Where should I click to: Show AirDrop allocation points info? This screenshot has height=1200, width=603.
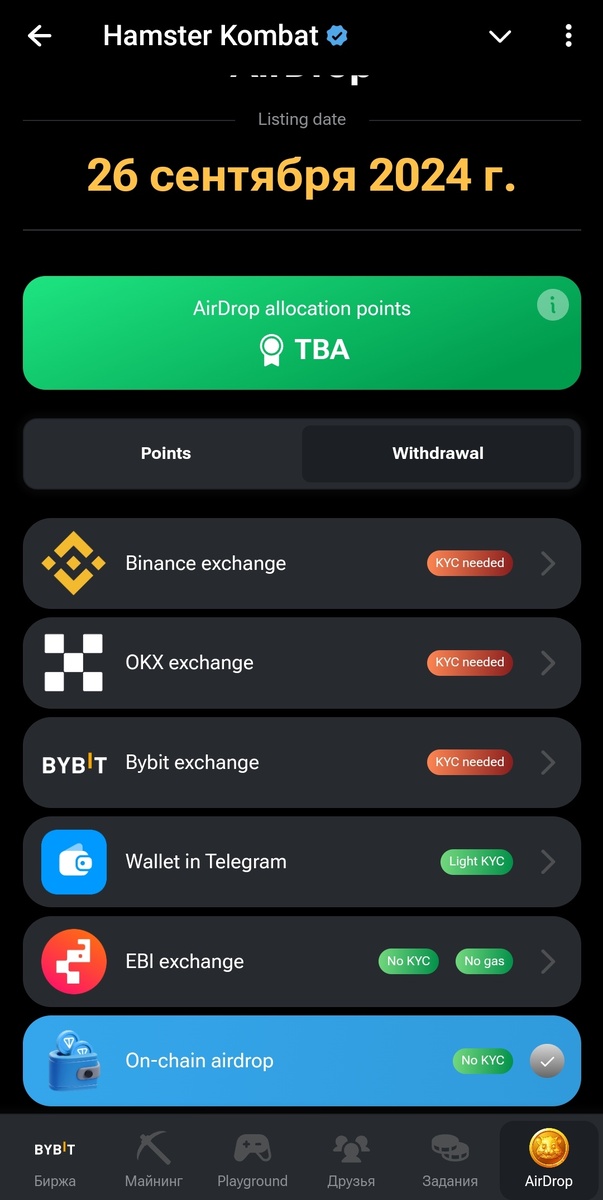click(x=552, y=304)
